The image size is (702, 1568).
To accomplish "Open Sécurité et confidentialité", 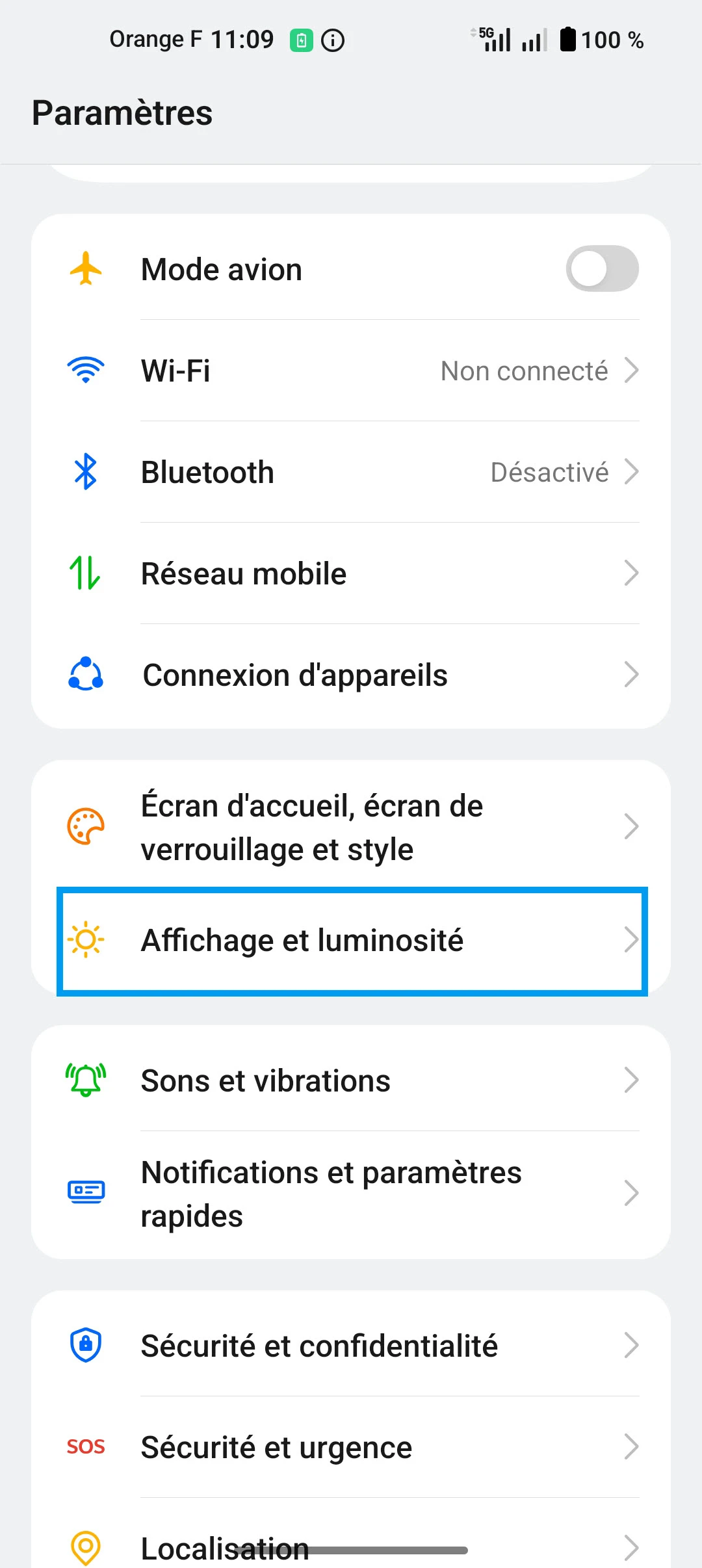I will (x=351, y=1346).
